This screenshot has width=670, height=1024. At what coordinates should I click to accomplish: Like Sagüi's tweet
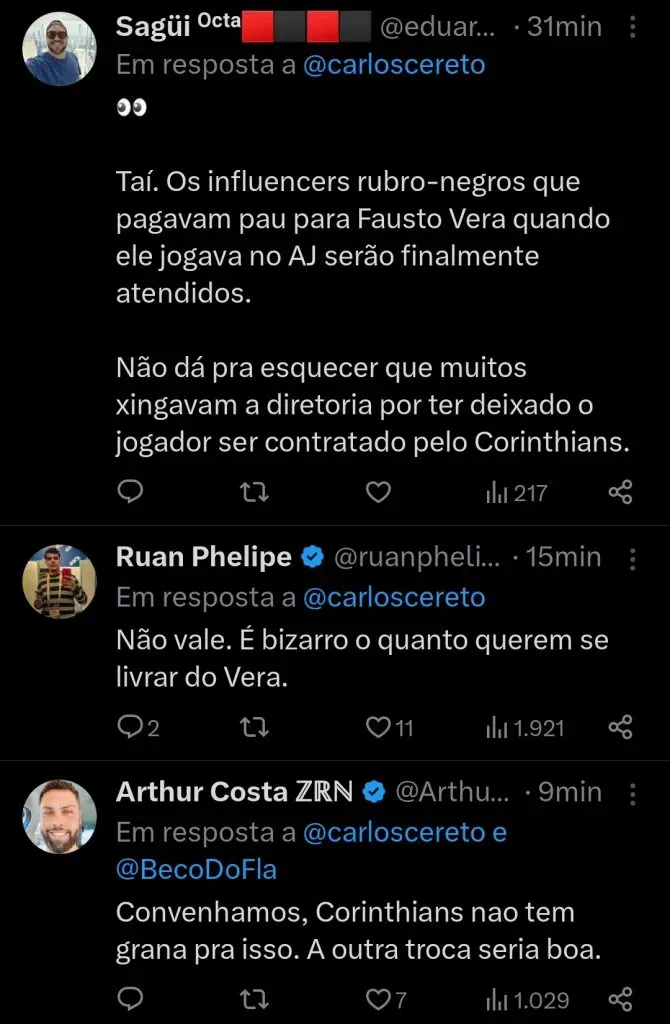coord(377,492)
